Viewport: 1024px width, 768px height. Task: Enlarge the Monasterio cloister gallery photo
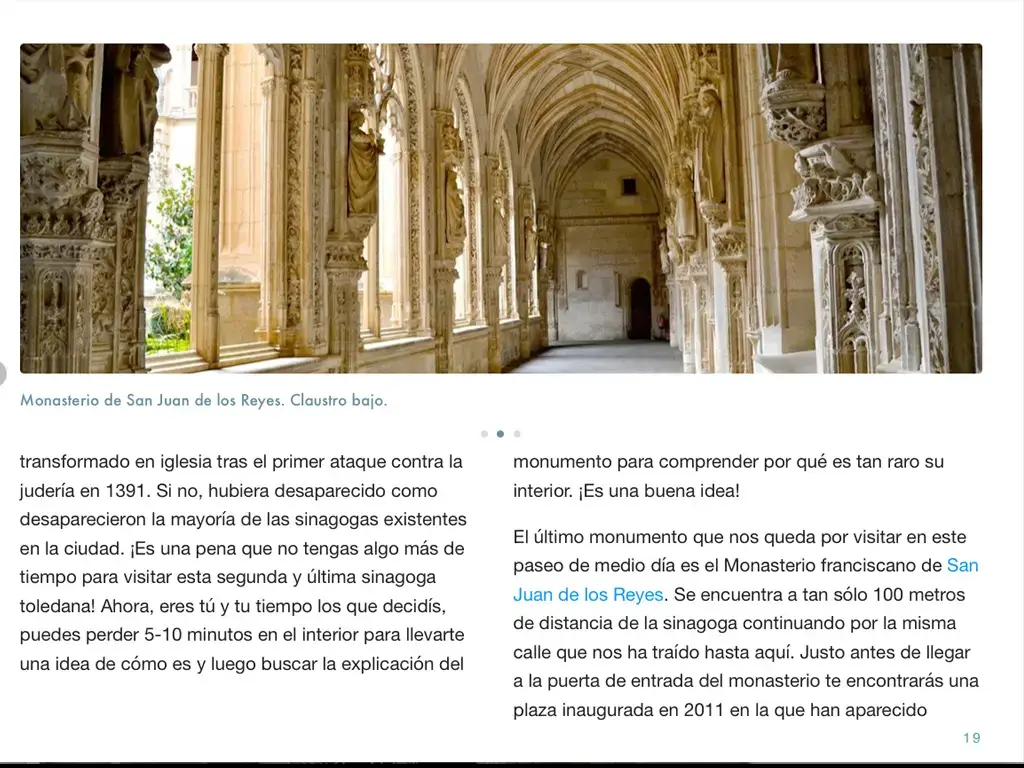click(500, 208)
